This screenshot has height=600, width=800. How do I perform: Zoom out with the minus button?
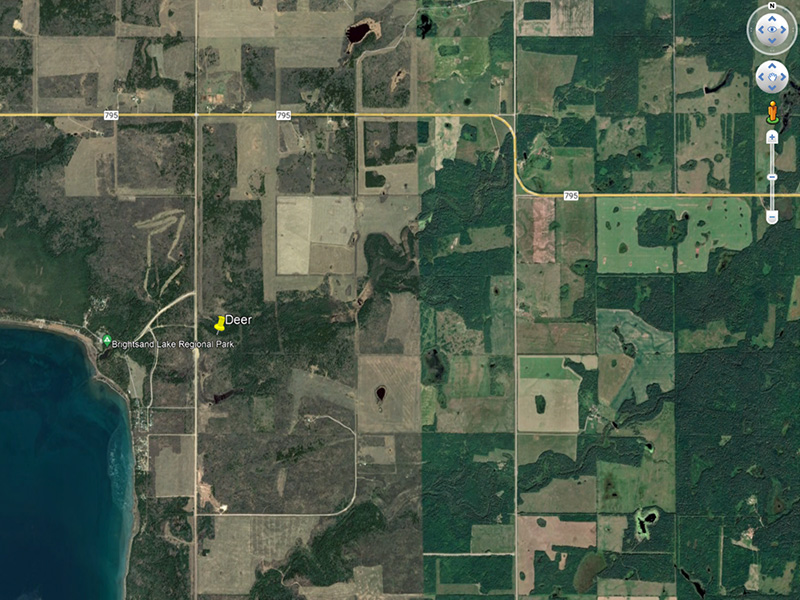point(772,217)
